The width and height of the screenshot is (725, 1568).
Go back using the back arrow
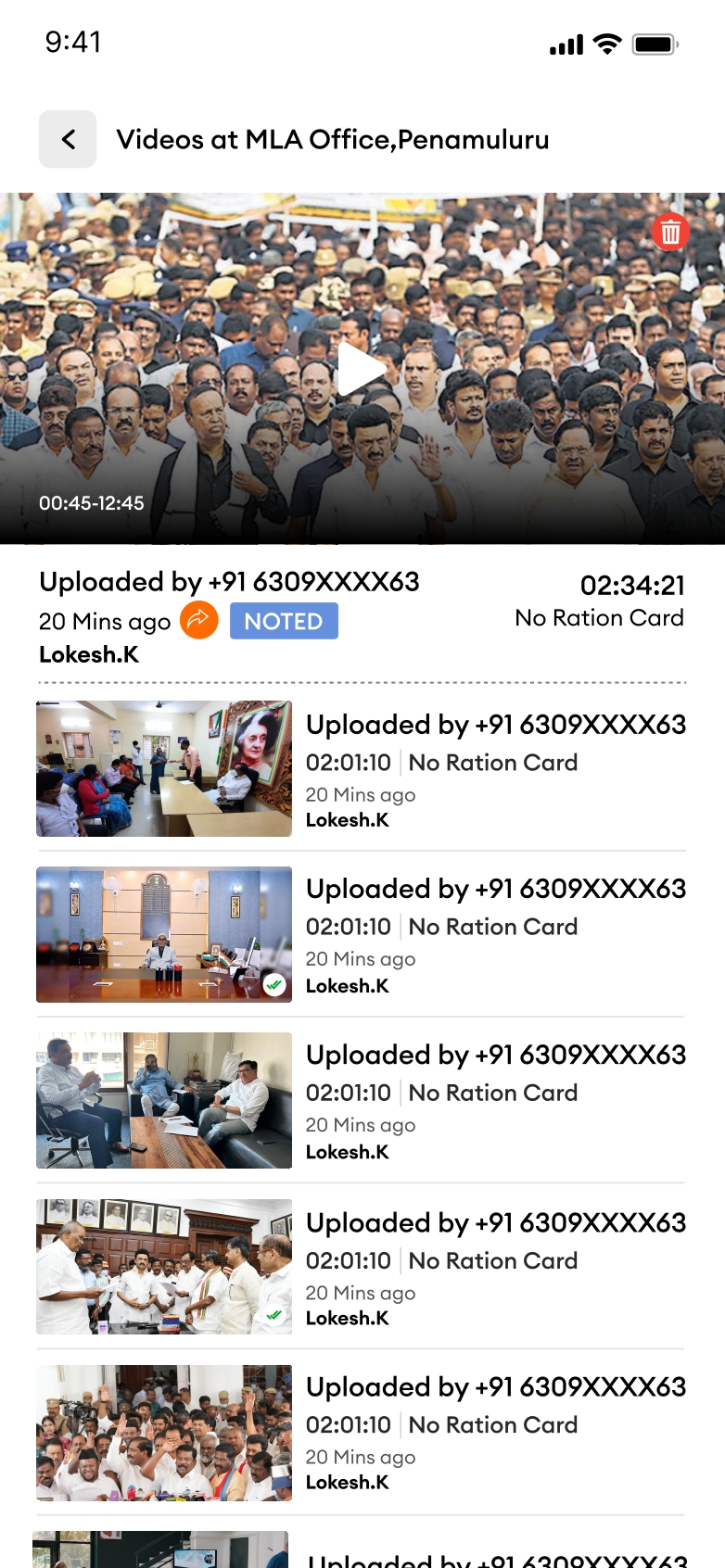coord(68,139)
